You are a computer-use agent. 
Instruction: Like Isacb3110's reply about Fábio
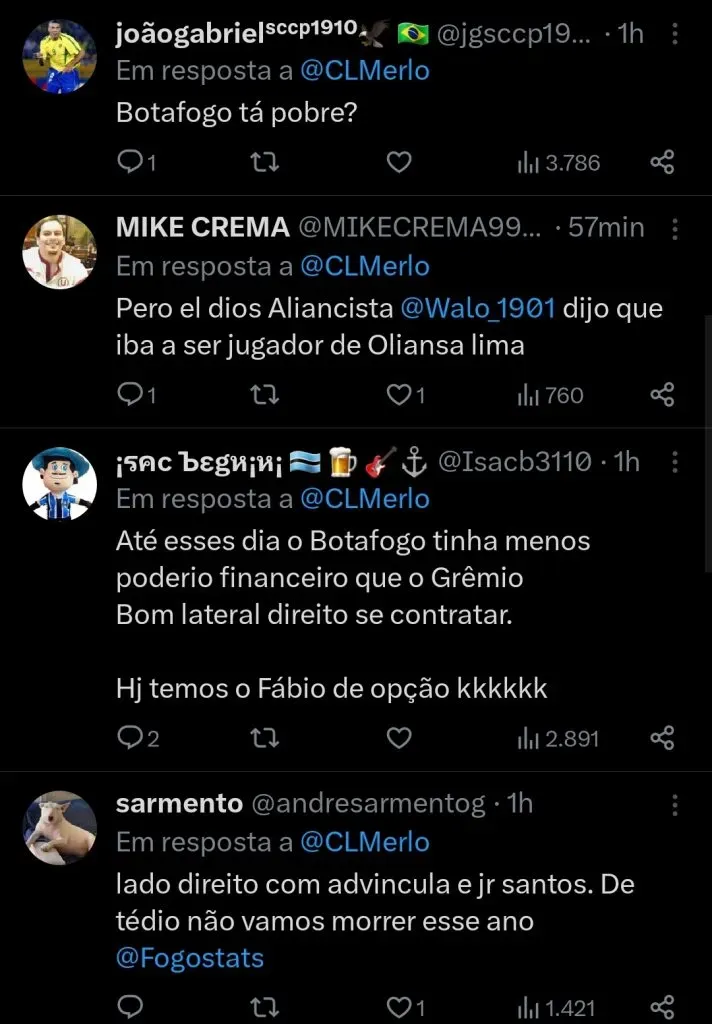[399, 738]
